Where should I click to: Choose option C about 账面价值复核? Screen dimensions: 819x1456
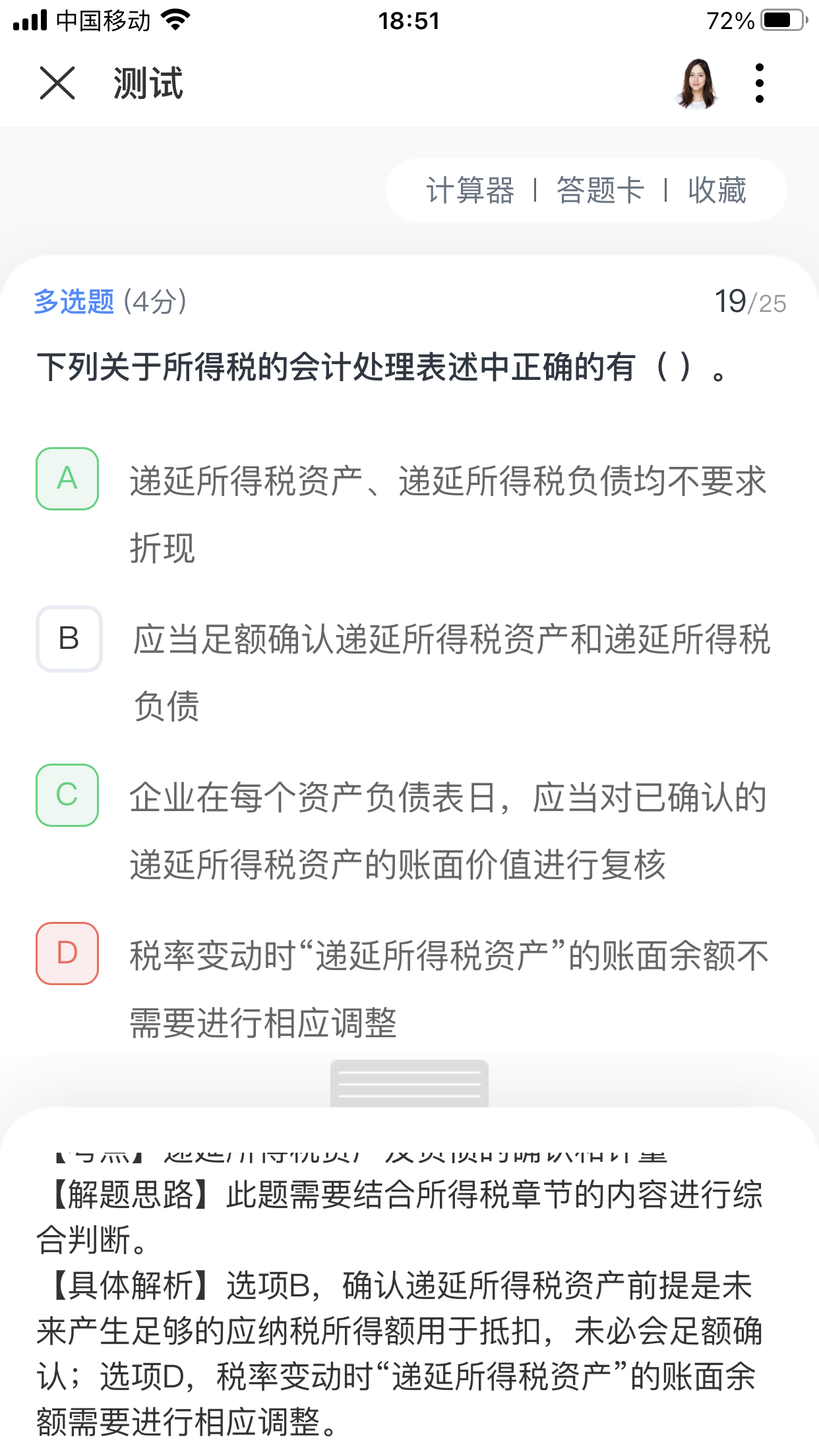(67, 795)
